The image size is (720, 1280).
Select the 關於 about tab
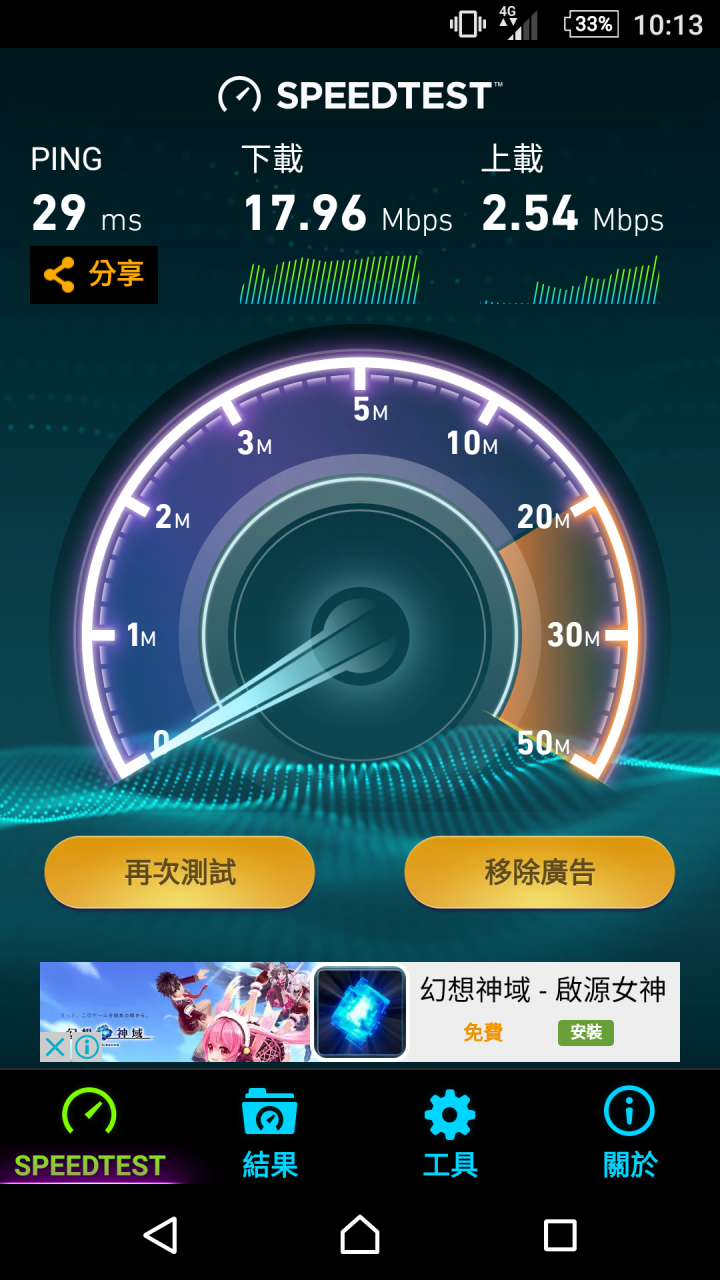pyautogui.click(x=630, y=1134)
